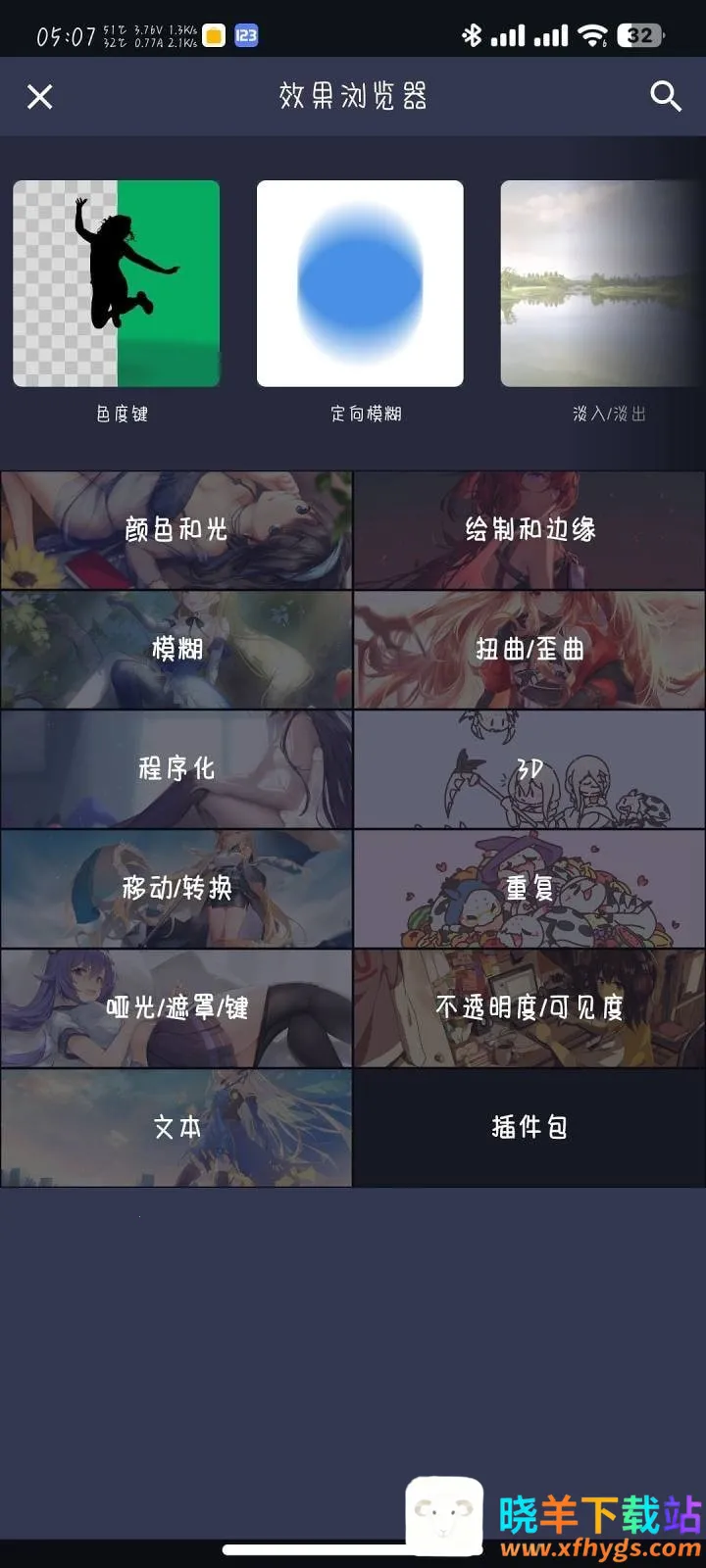Open the effects search
The image size is (706, 1568).
click(x=665, y=96)
